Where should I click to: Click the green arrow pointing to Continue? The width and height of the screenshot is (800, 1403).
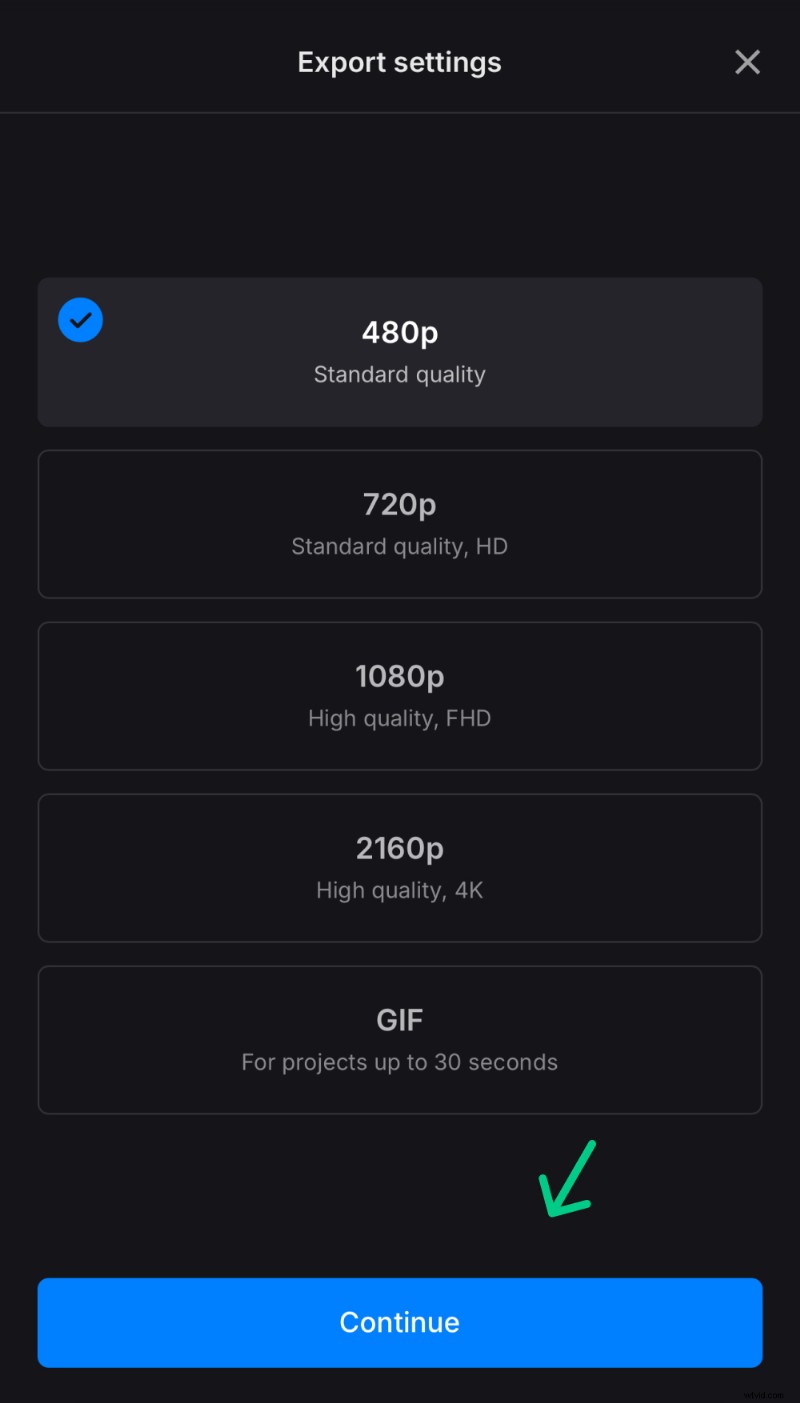[x=567, y=1180]
